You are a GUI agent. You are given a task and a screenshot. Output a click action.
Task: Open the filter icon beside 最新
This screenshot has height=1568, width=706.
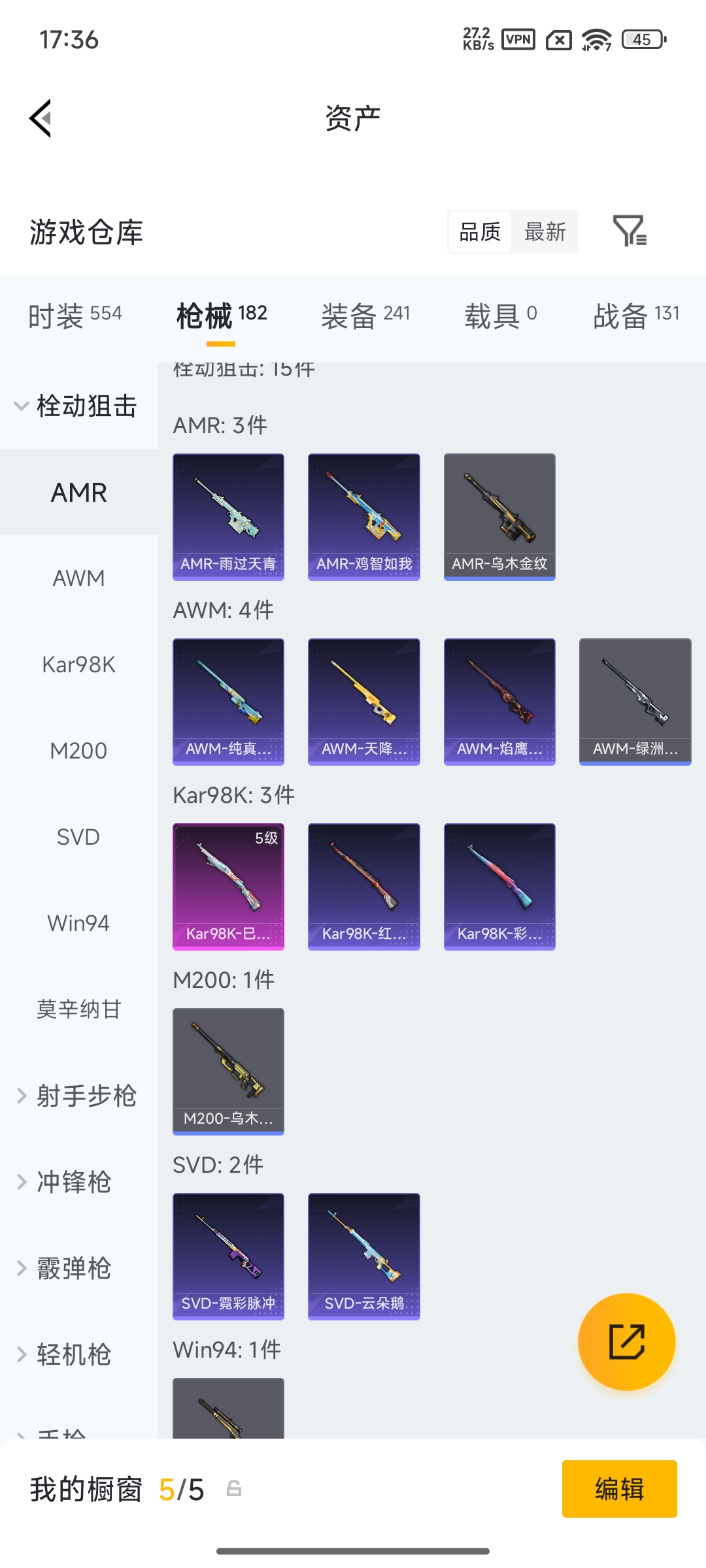tap(630, 231)
